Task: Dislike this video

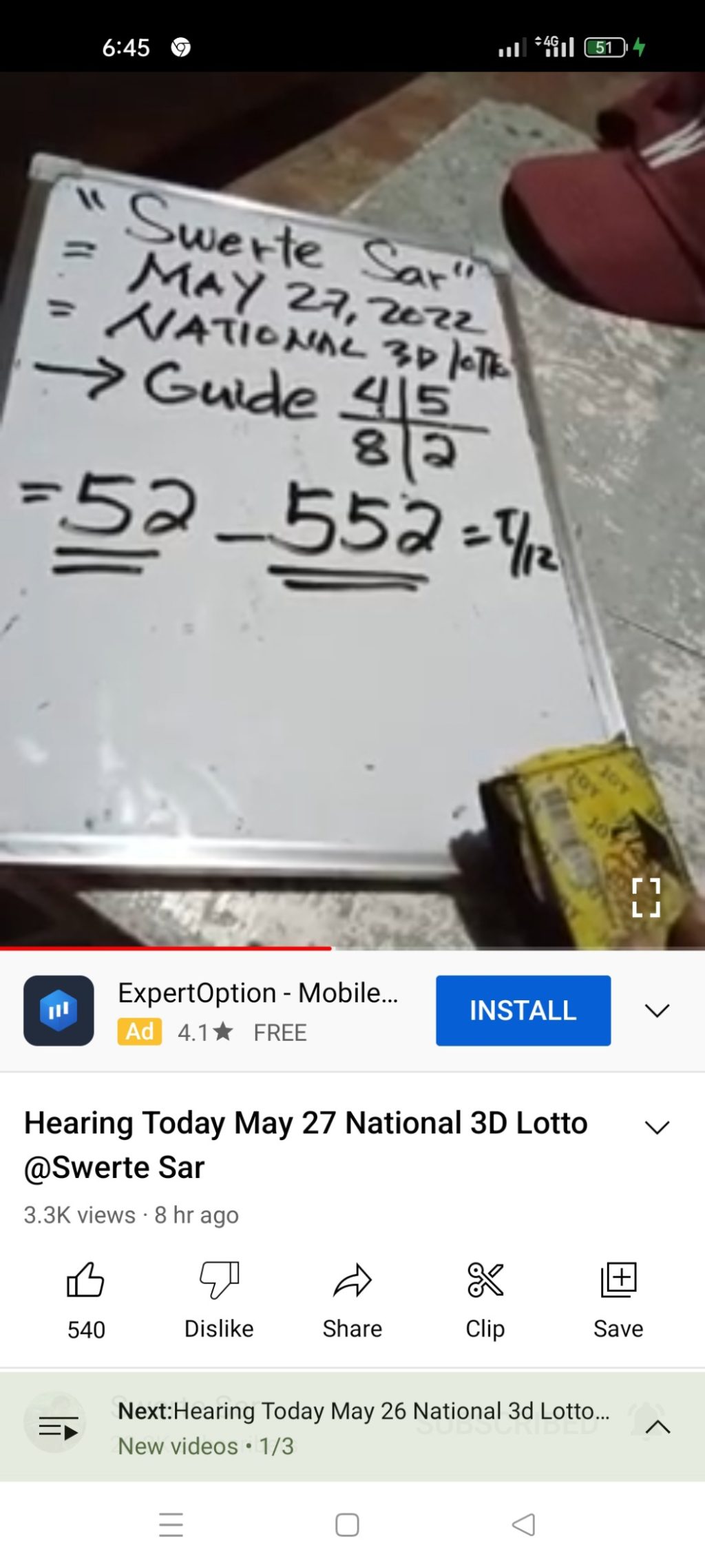Action: (219, 1280)
